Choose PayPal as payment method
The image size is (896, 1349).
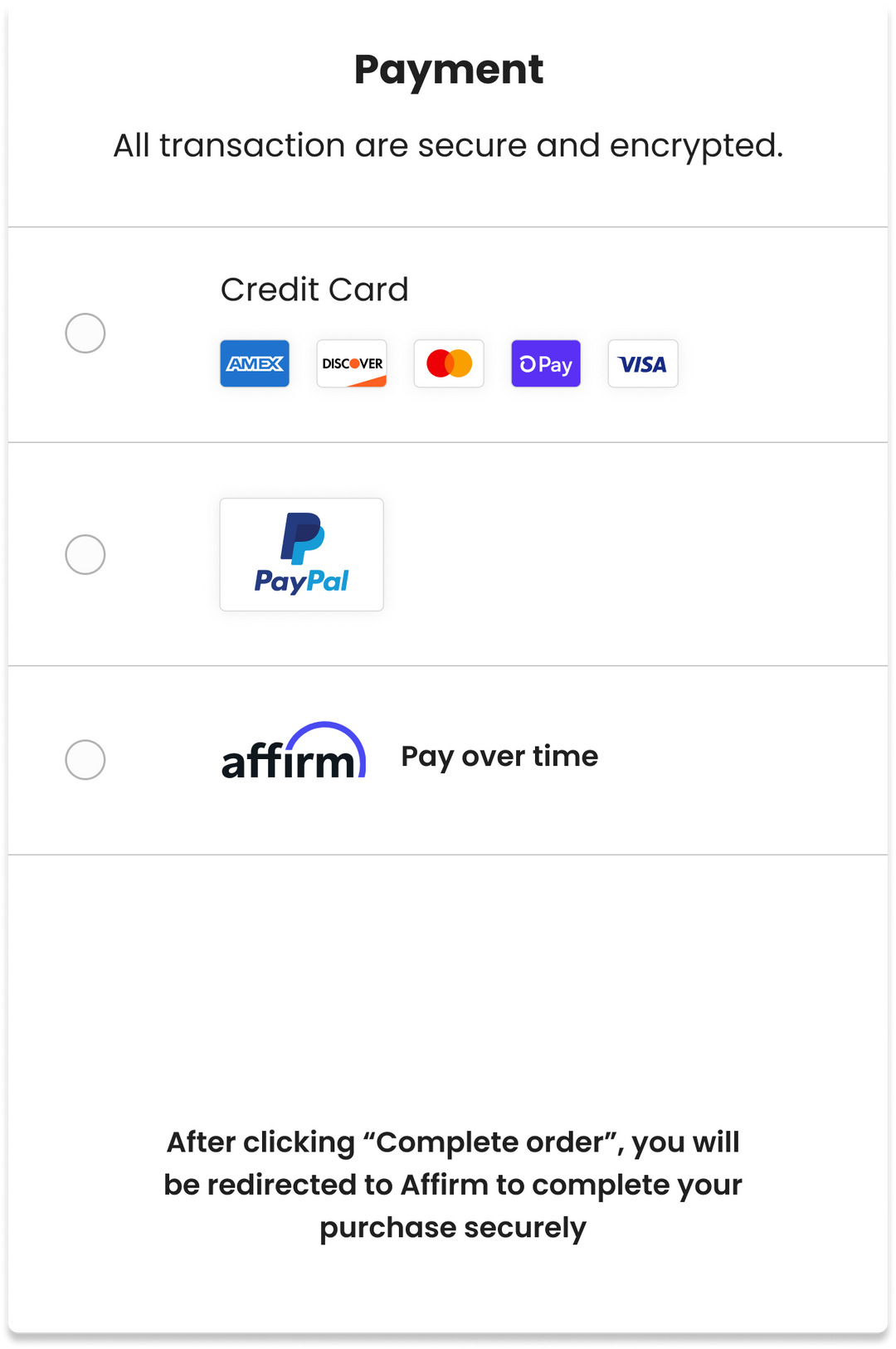coord(85,554)
